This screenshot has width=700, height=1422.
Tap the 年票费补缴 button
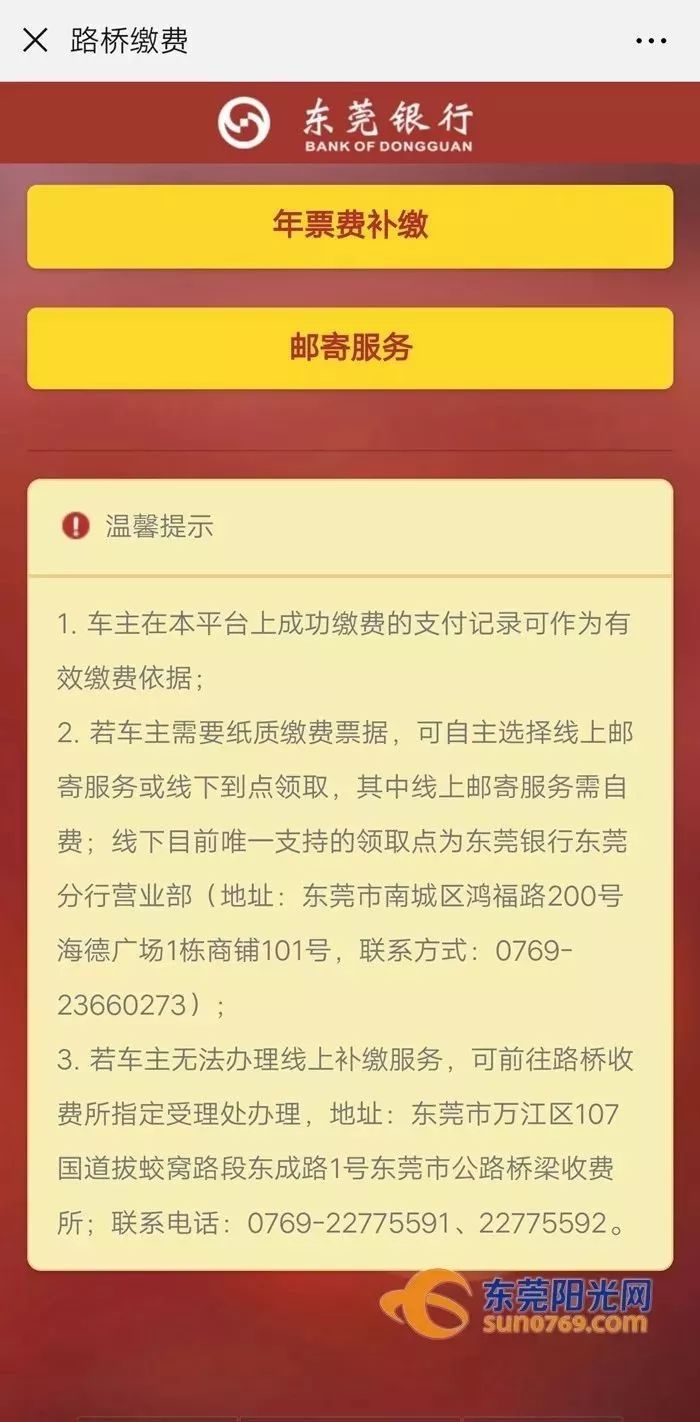coord(350,226)
